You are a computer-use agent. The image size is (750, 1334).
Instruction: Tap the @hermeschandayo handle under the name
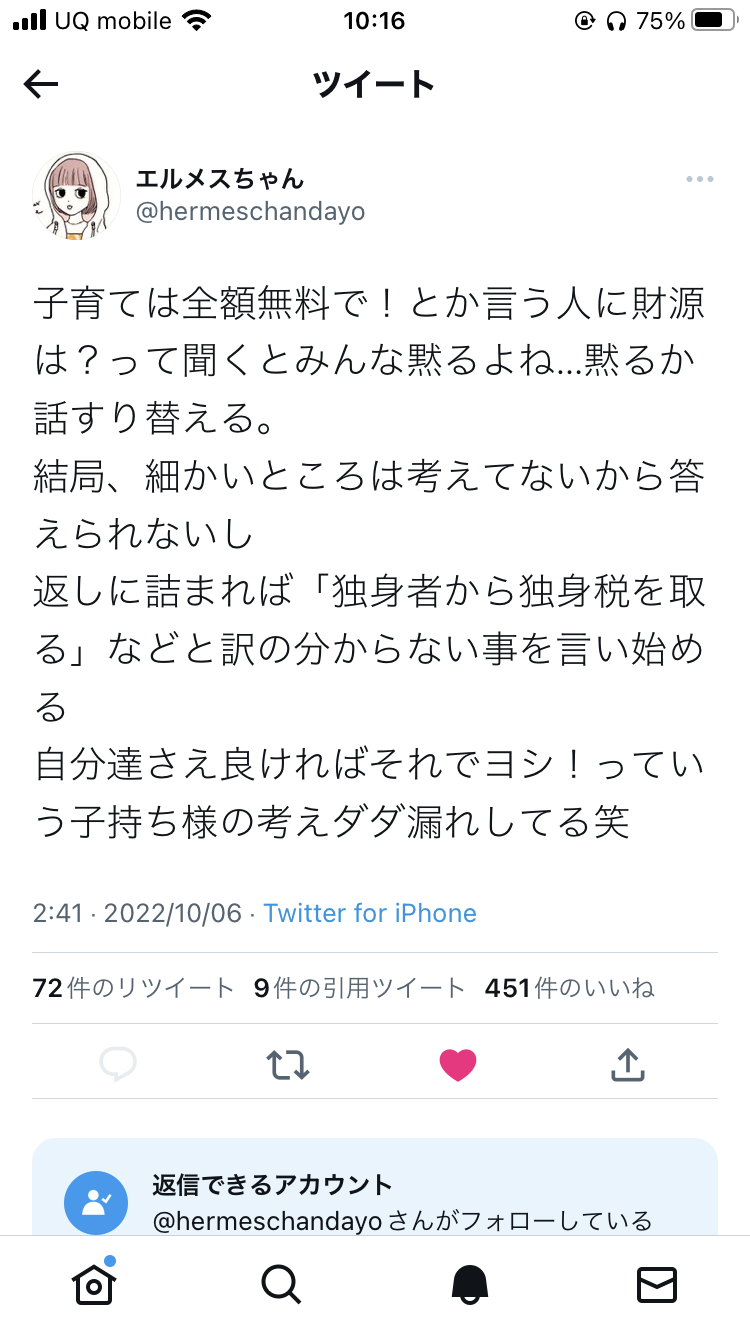[250, 212]
